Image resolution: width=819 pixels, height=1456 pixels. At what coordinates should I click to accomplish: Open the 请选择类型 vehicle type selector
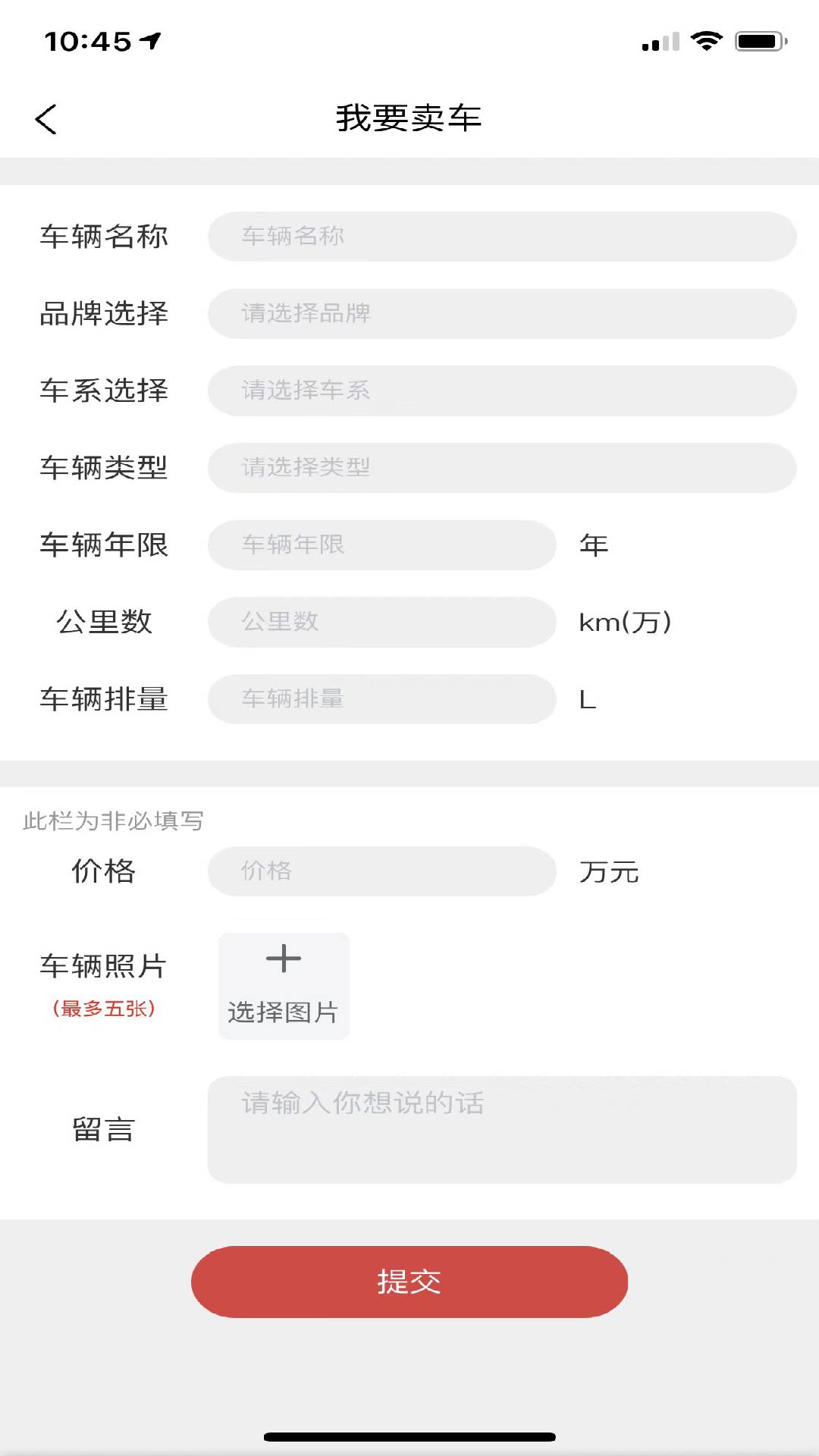pos(501,468)
